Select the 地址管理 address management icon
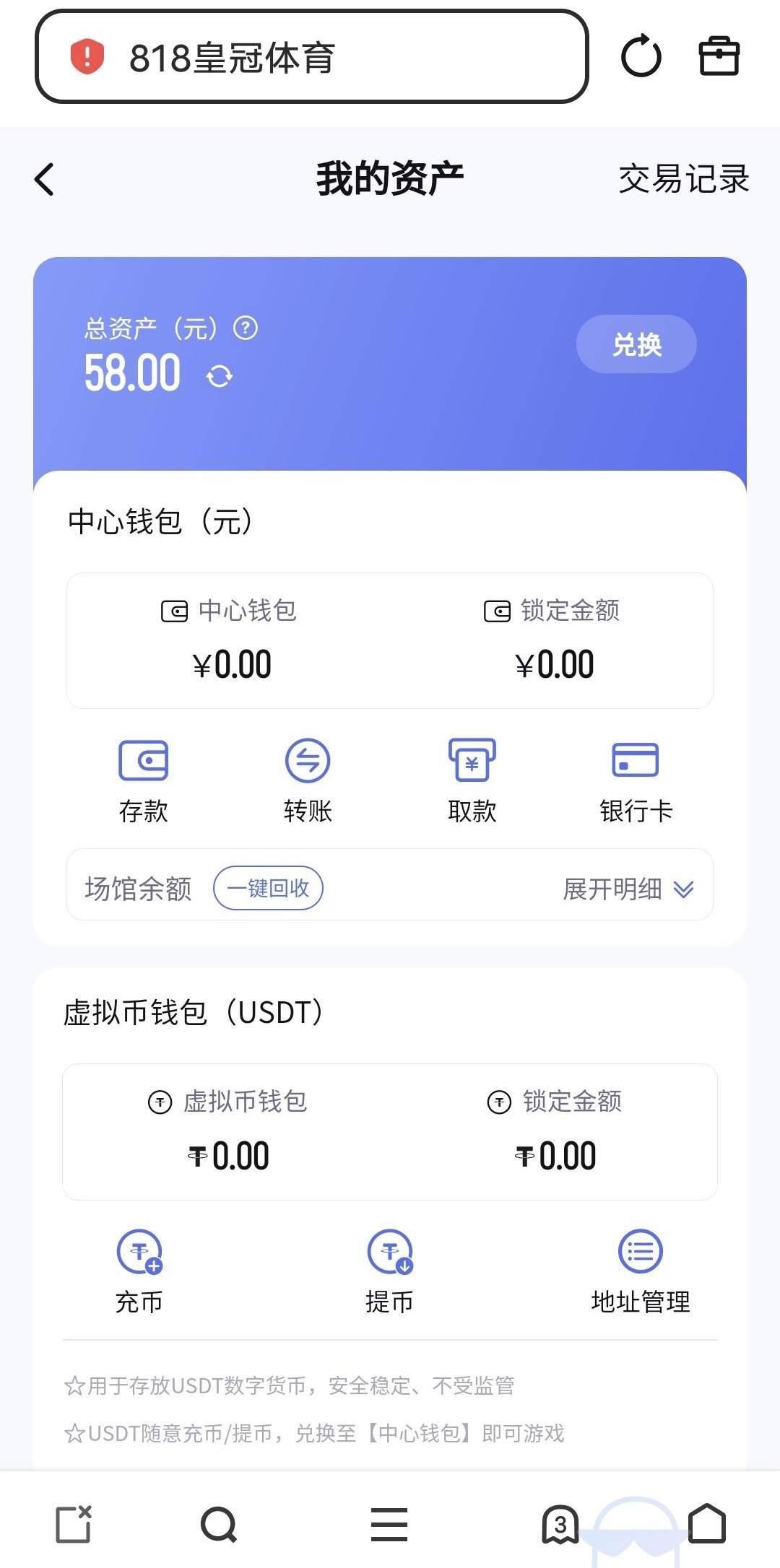This screenshot has width=780, height=1568. (x=640, y=1252)
